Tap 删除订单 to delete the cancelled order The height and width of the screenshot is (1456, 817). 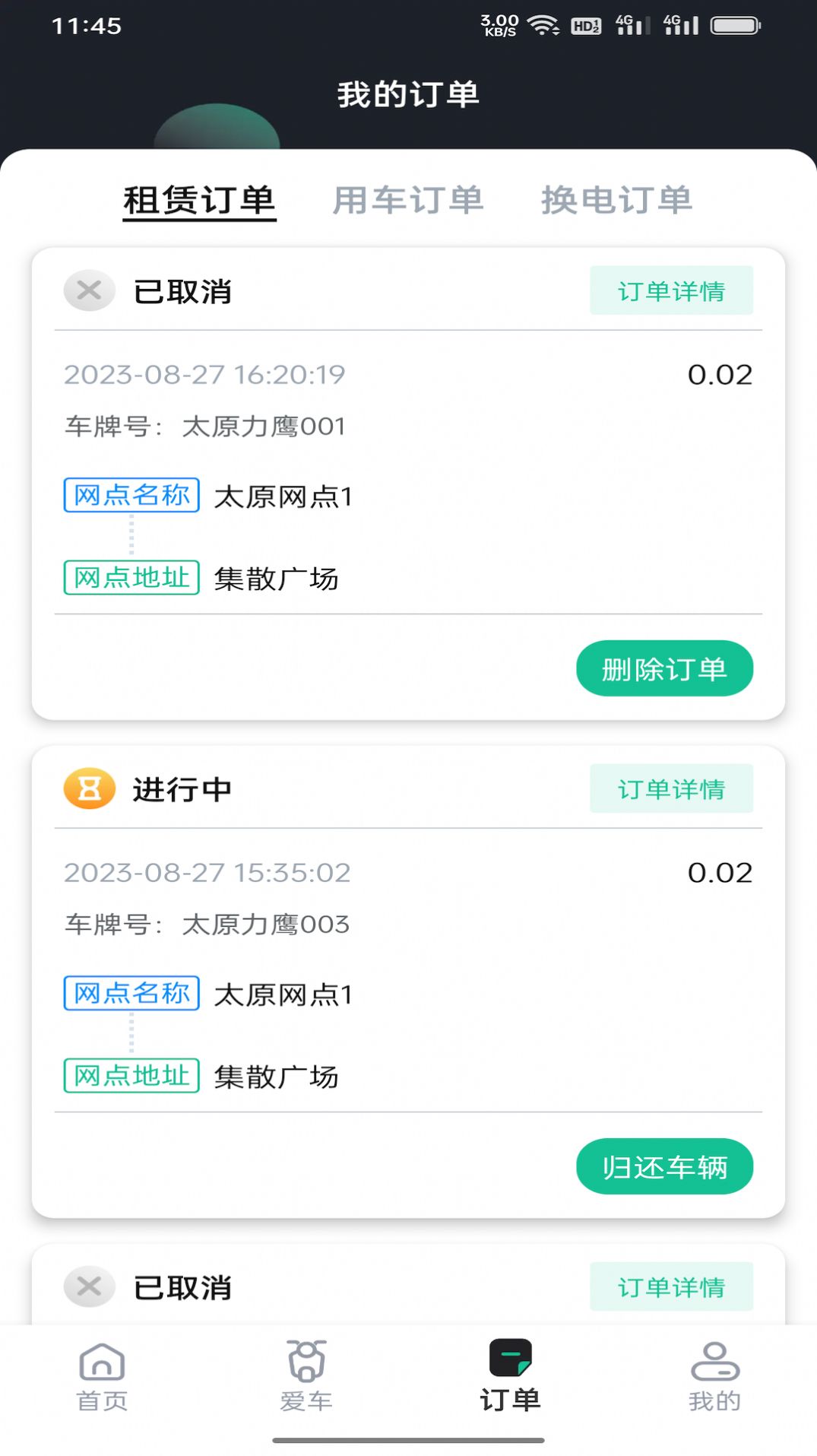(664, 668)
